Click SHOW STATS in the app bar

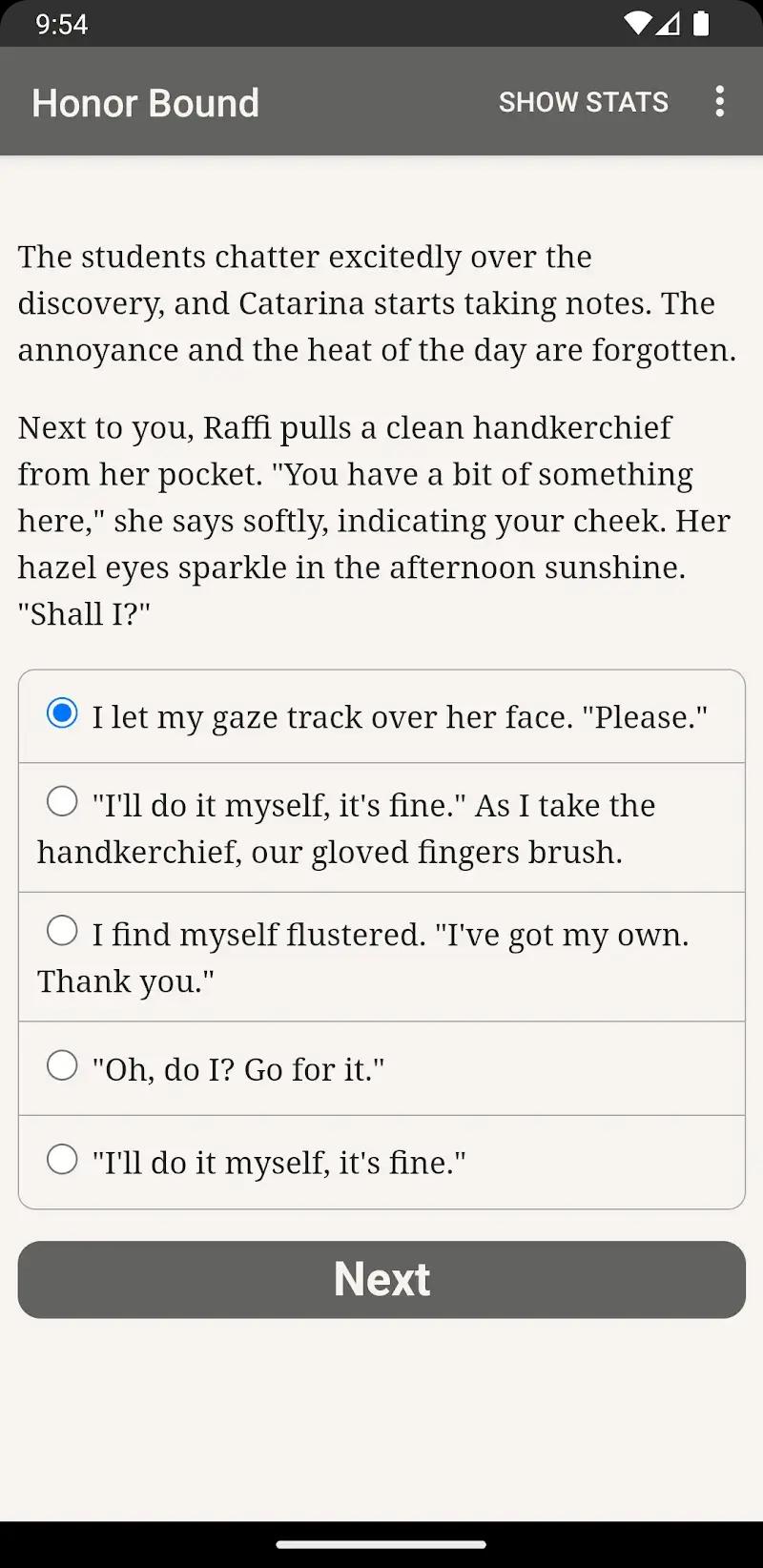point(583,101)
